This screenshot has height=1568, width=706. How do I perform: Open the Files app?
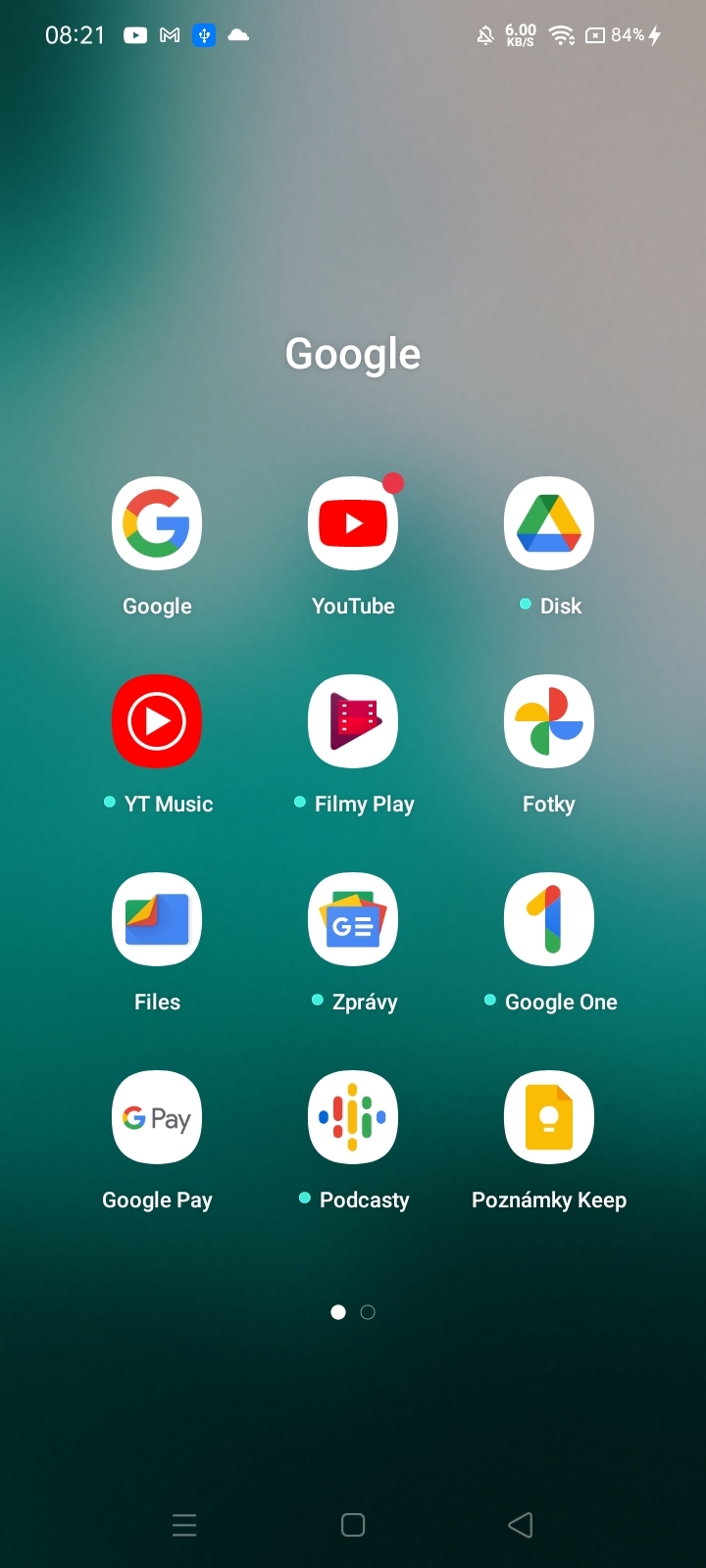point(157,919)
